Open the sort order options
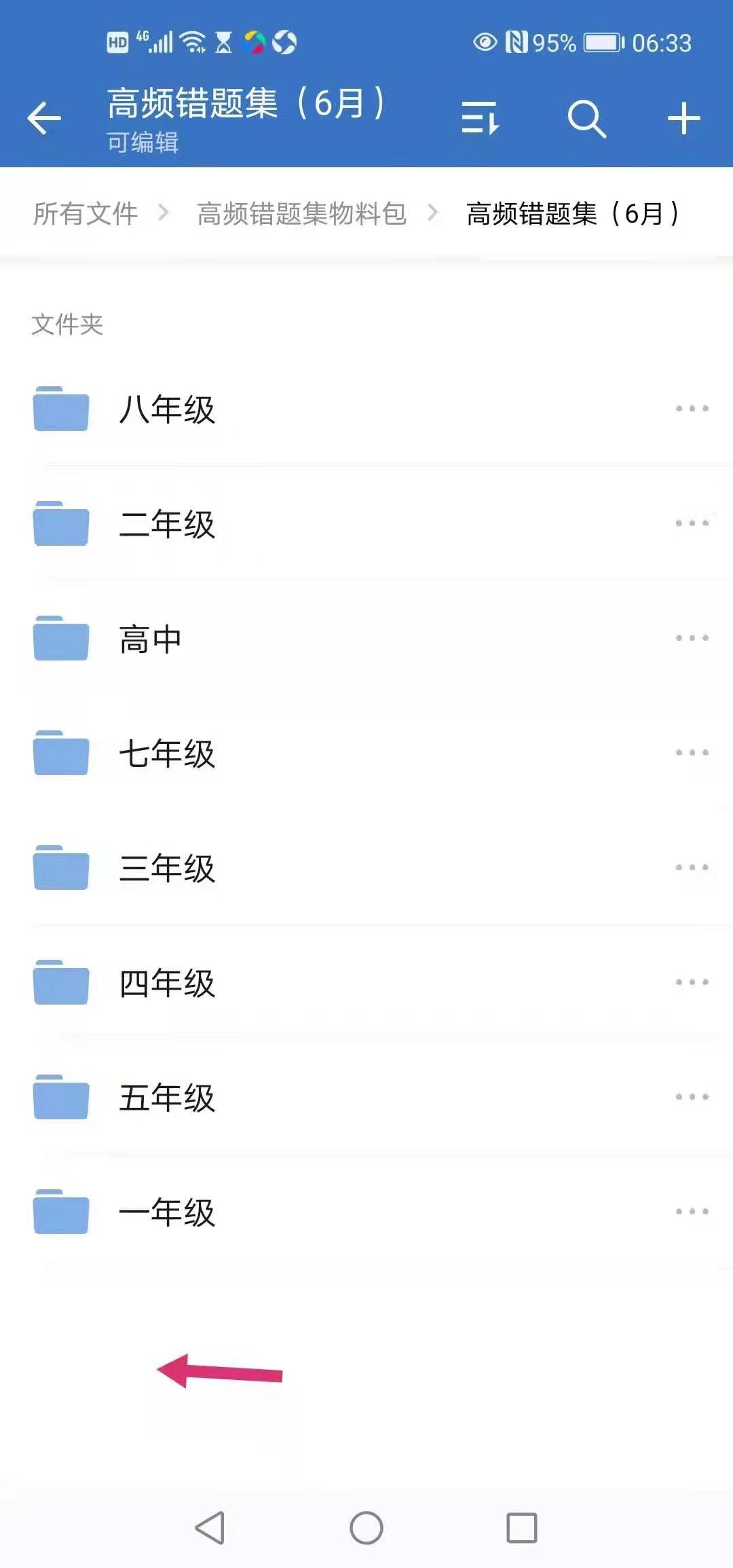 pyautogui.click(x=481, y=118)
